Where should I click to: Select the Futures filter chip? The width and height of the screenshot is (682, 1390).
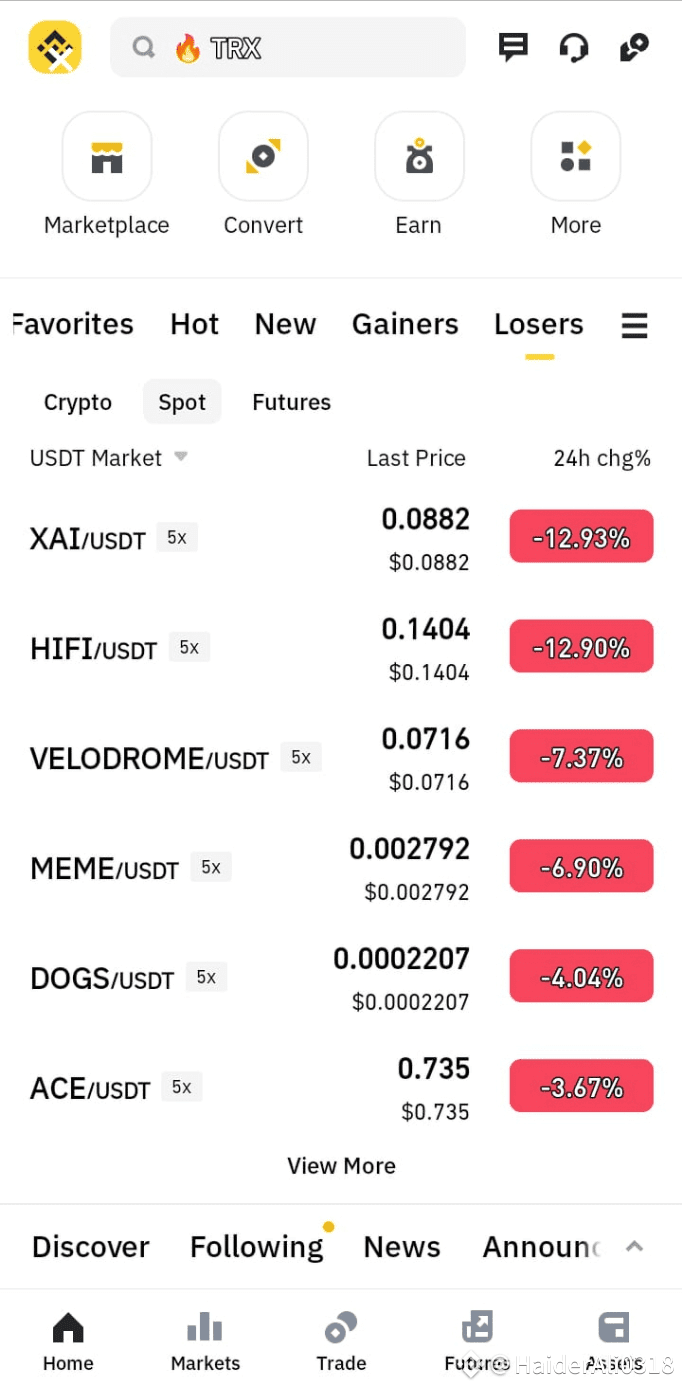[x=291, y=402]
